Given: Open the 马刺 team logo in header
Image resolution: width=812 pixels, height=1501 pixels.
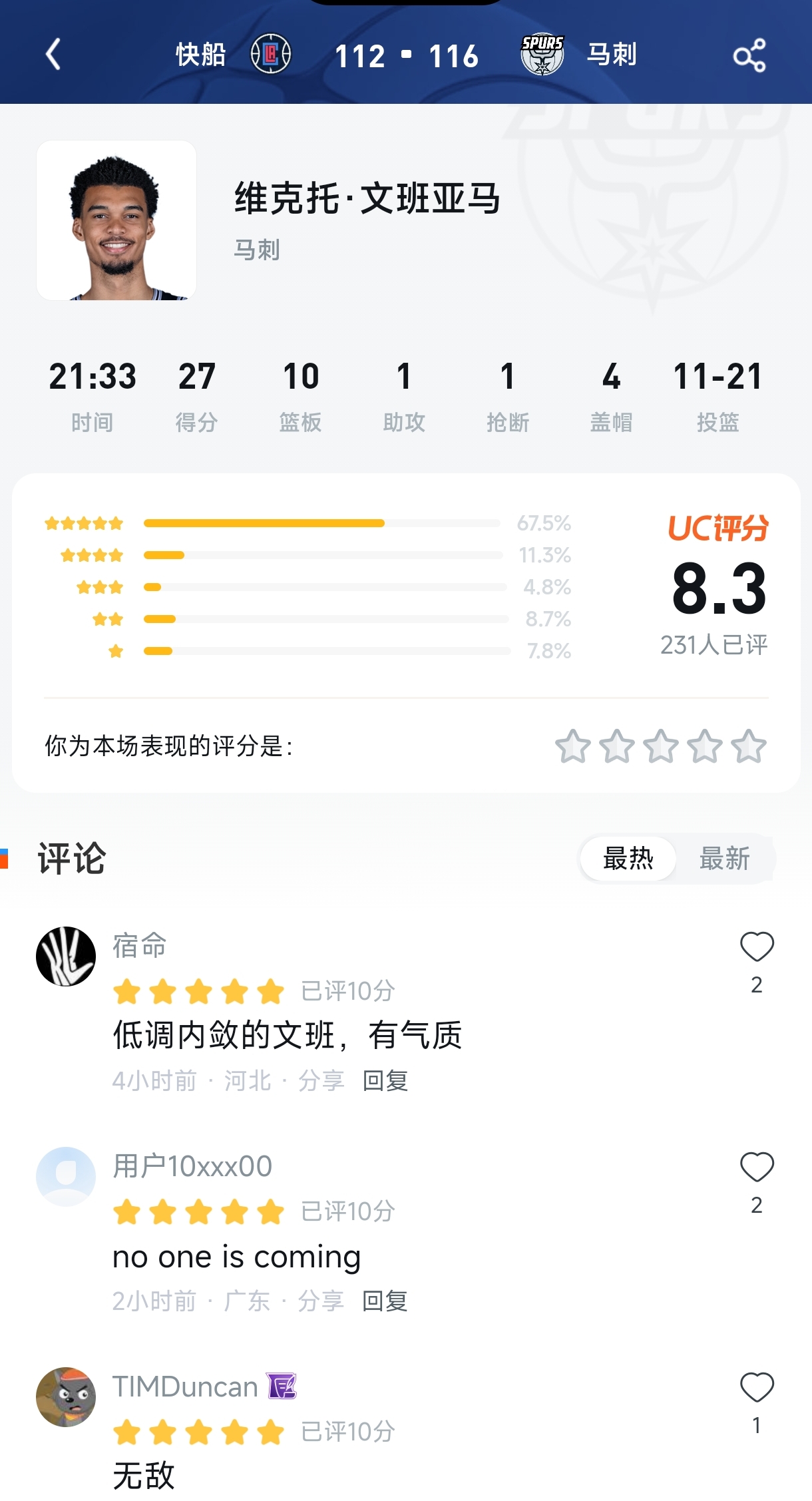Looking at the screenshot, I should coord(542,55).
